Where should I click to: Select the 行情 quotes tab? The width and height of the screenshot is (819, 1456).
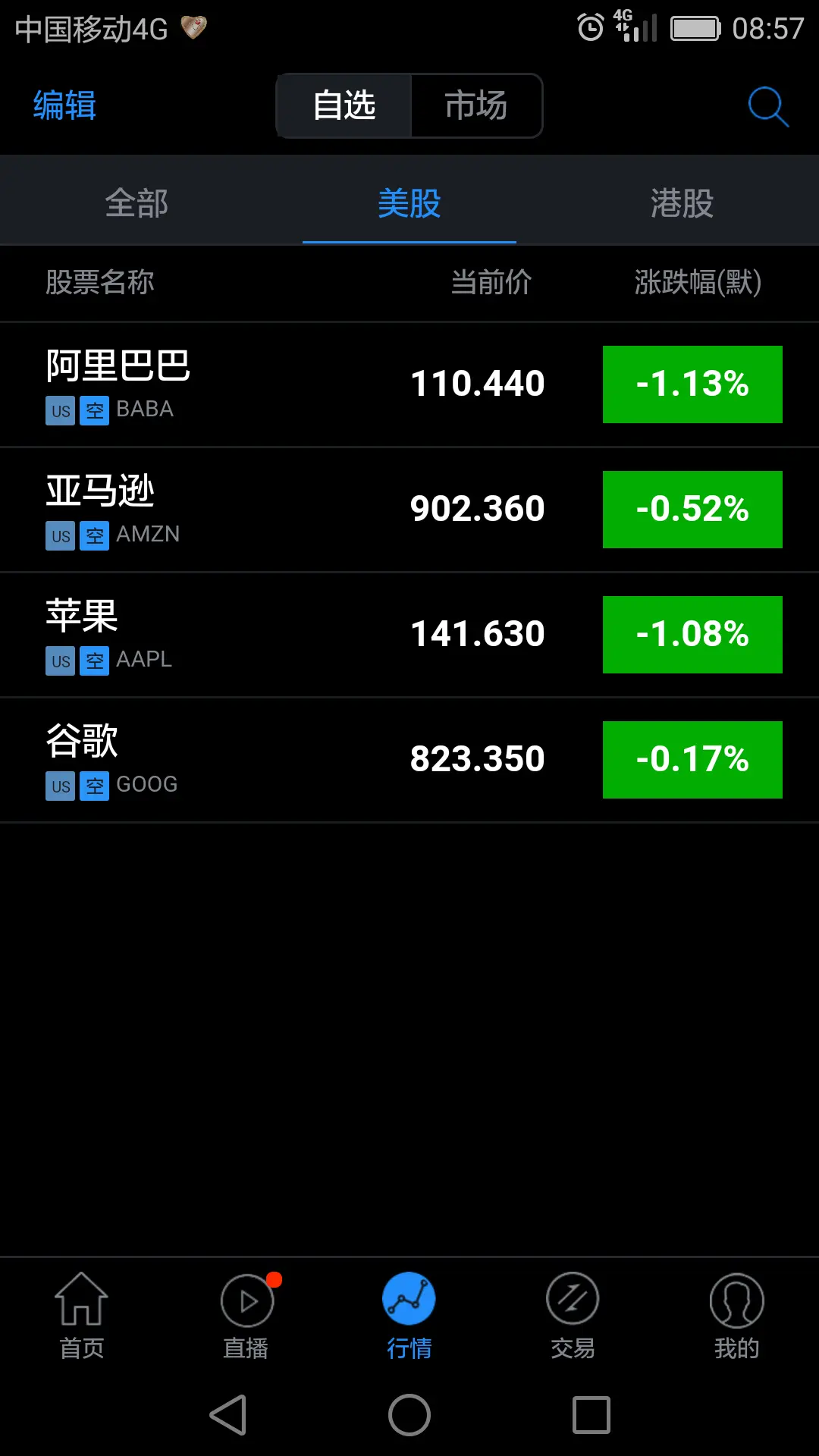point(409,1316)
